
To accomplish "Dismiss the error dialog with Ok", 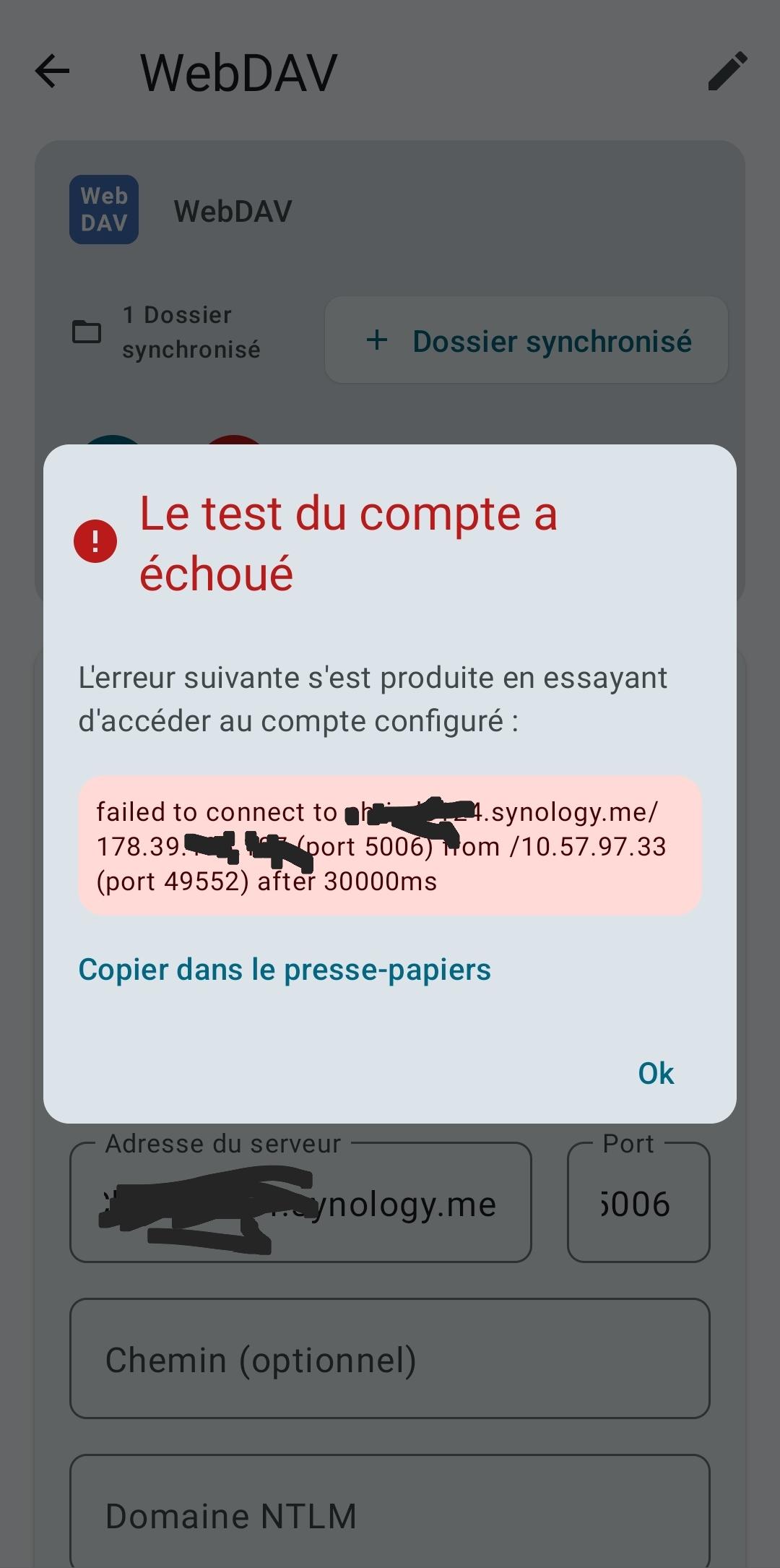I will pos(655,1074).
